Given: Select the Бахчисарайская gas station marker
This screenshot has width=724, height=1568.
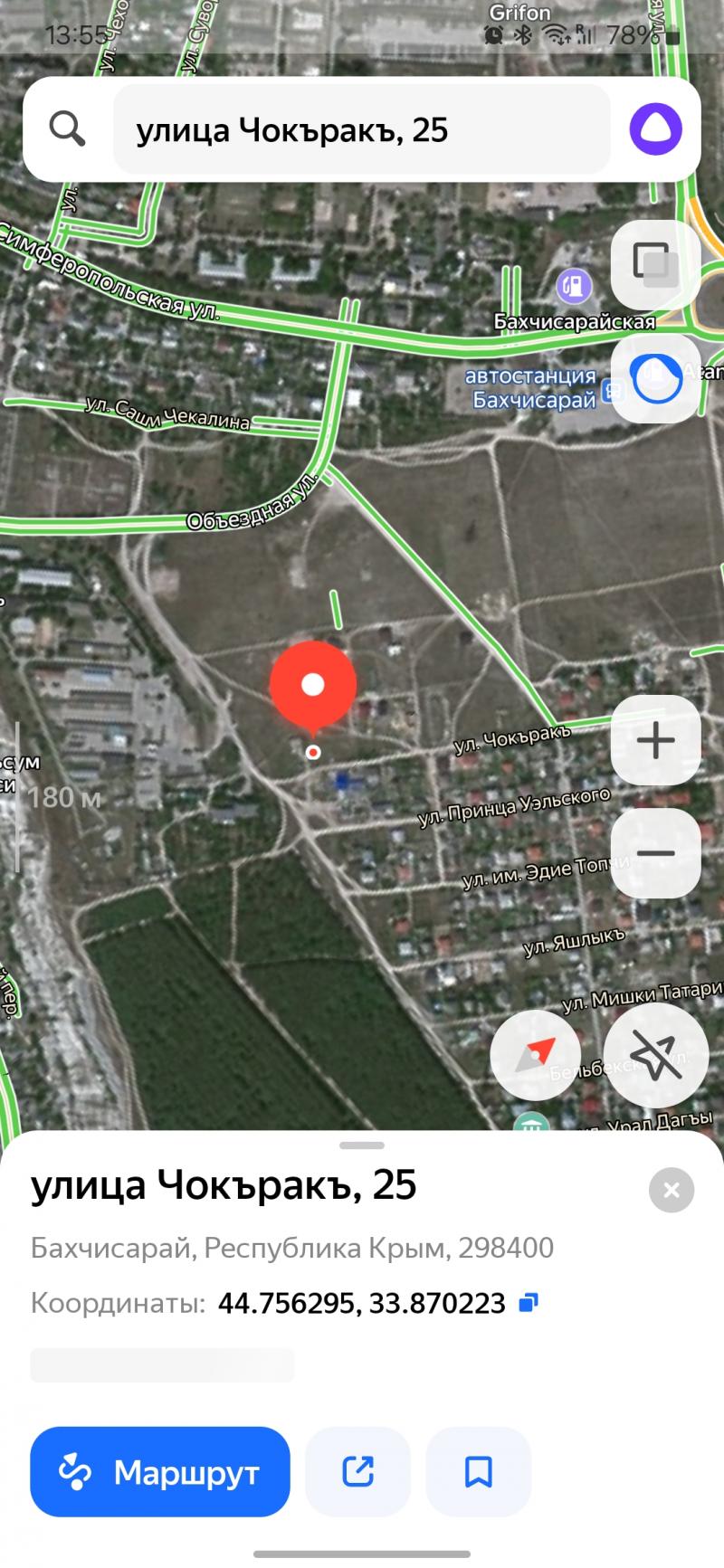Looking at the screenshot, I should pyautogui.click(x=573, y=287).
